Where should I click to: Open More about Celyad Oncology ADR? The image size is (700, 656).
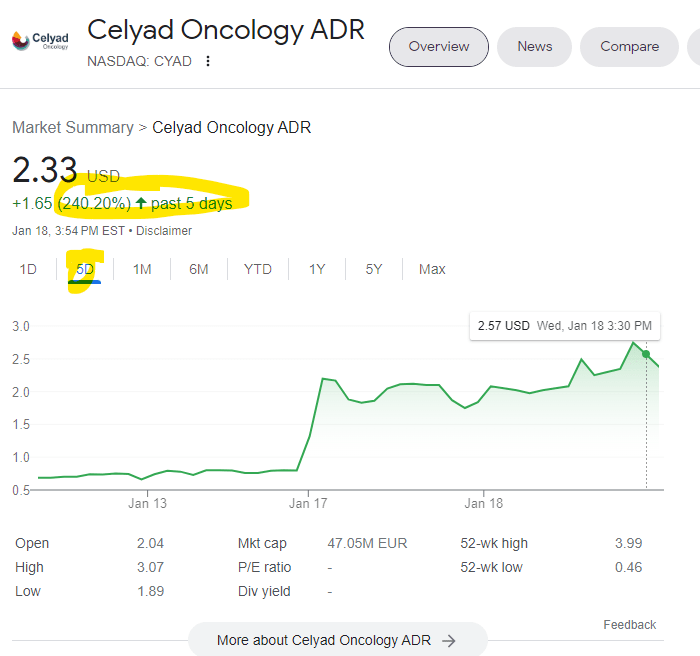coord(337,640)
